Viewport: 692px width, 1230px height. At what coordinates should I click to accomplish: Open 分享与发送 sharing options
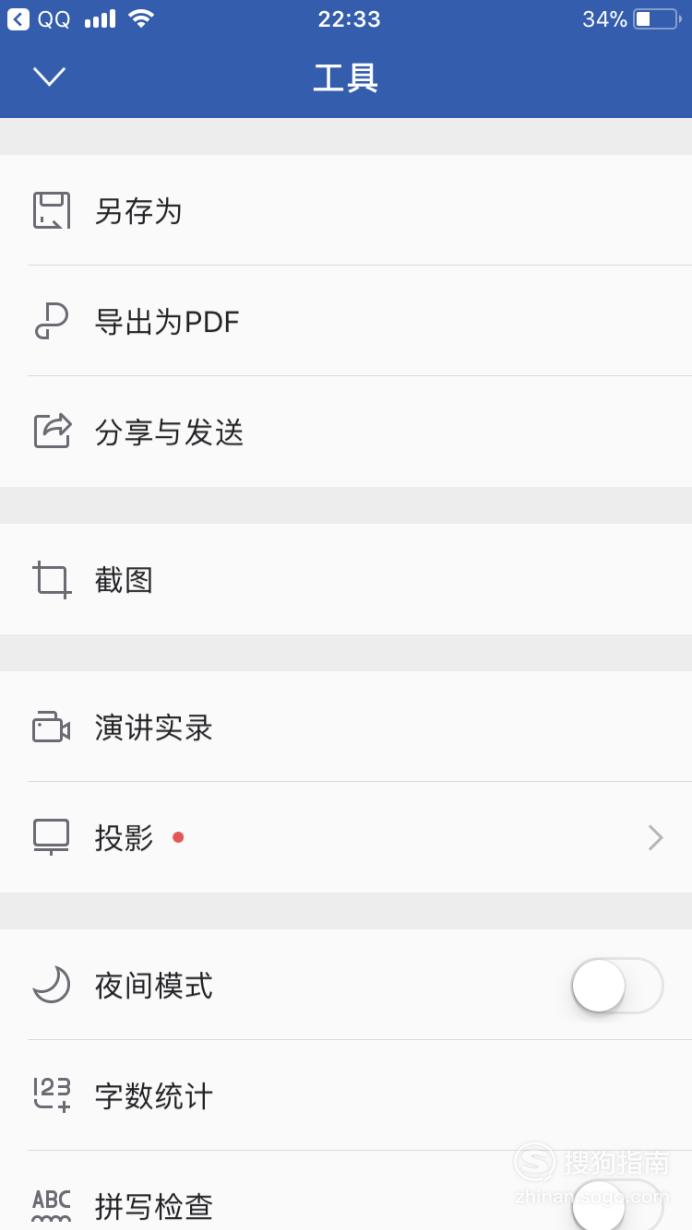346,432
